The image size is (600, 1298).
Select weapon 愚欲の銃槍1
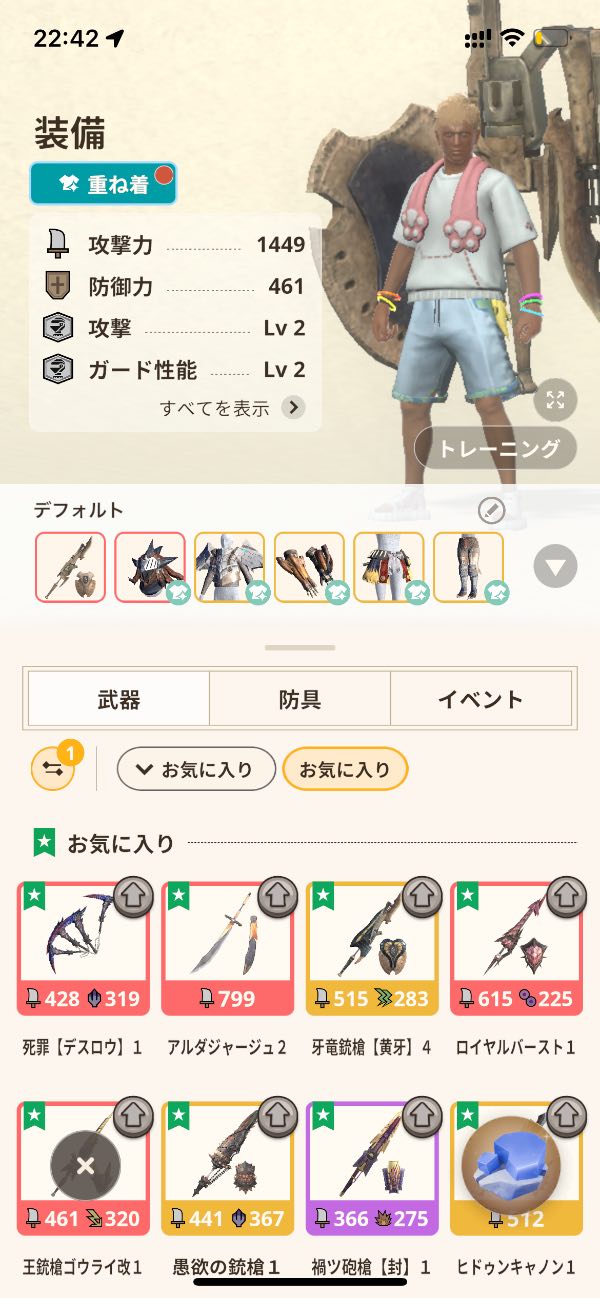227,1165
